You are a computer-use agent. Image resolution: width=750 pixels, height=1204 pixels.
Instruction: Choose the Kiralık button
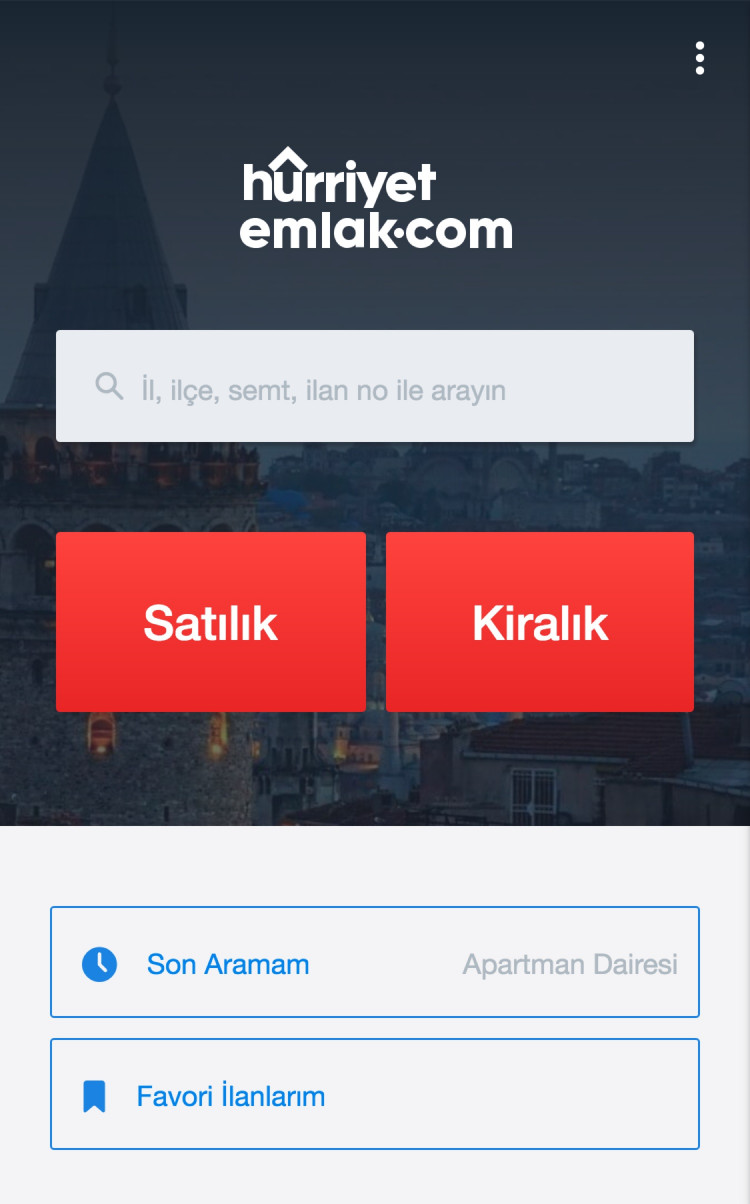pyautogui.click(x=540, y=622)
